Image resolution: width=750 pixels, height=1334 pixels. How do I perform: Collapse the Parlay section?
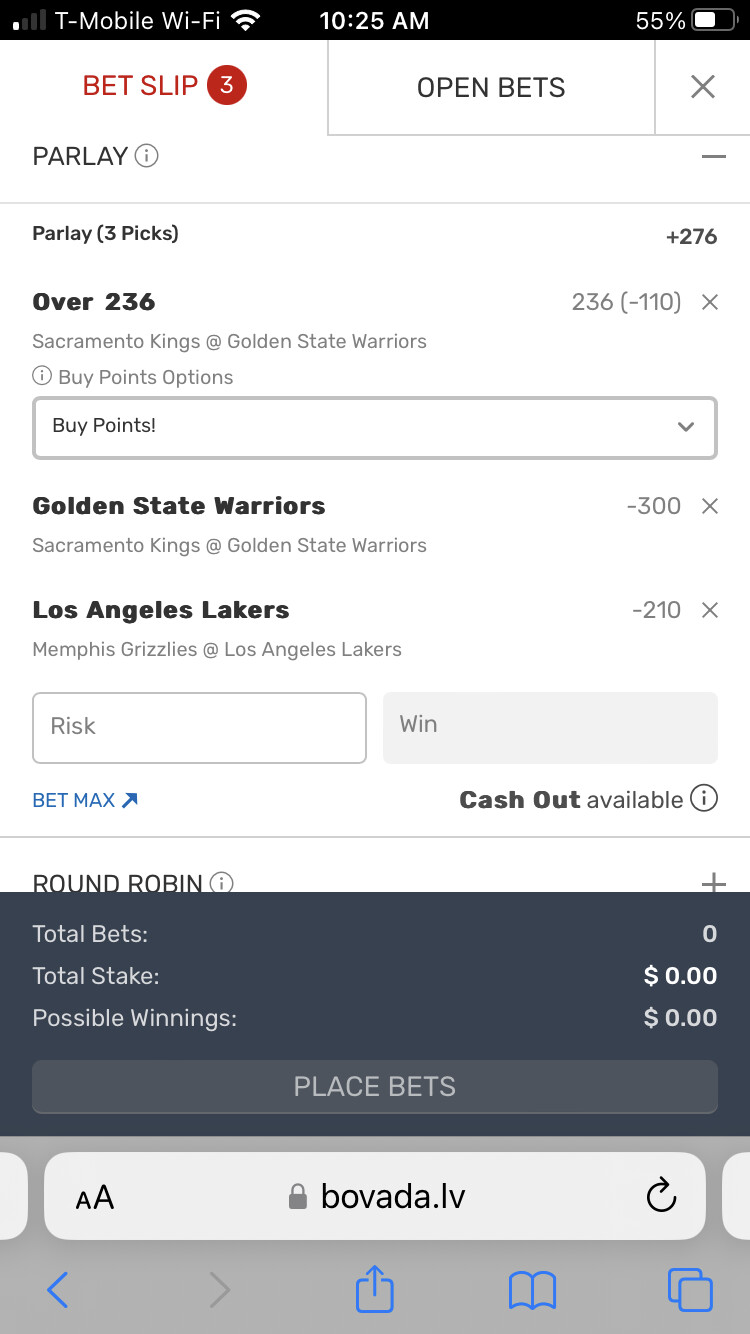[x=713, y=157]
